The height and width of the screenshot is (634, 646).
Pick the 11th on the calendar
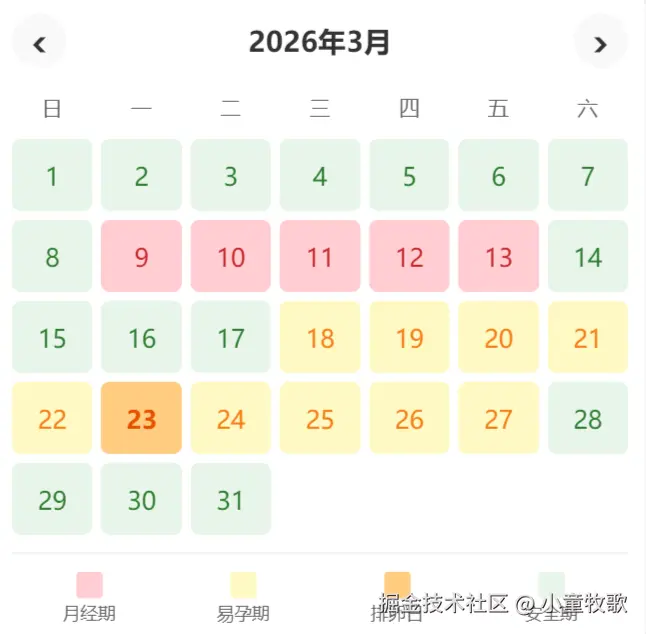click(320, 257)
